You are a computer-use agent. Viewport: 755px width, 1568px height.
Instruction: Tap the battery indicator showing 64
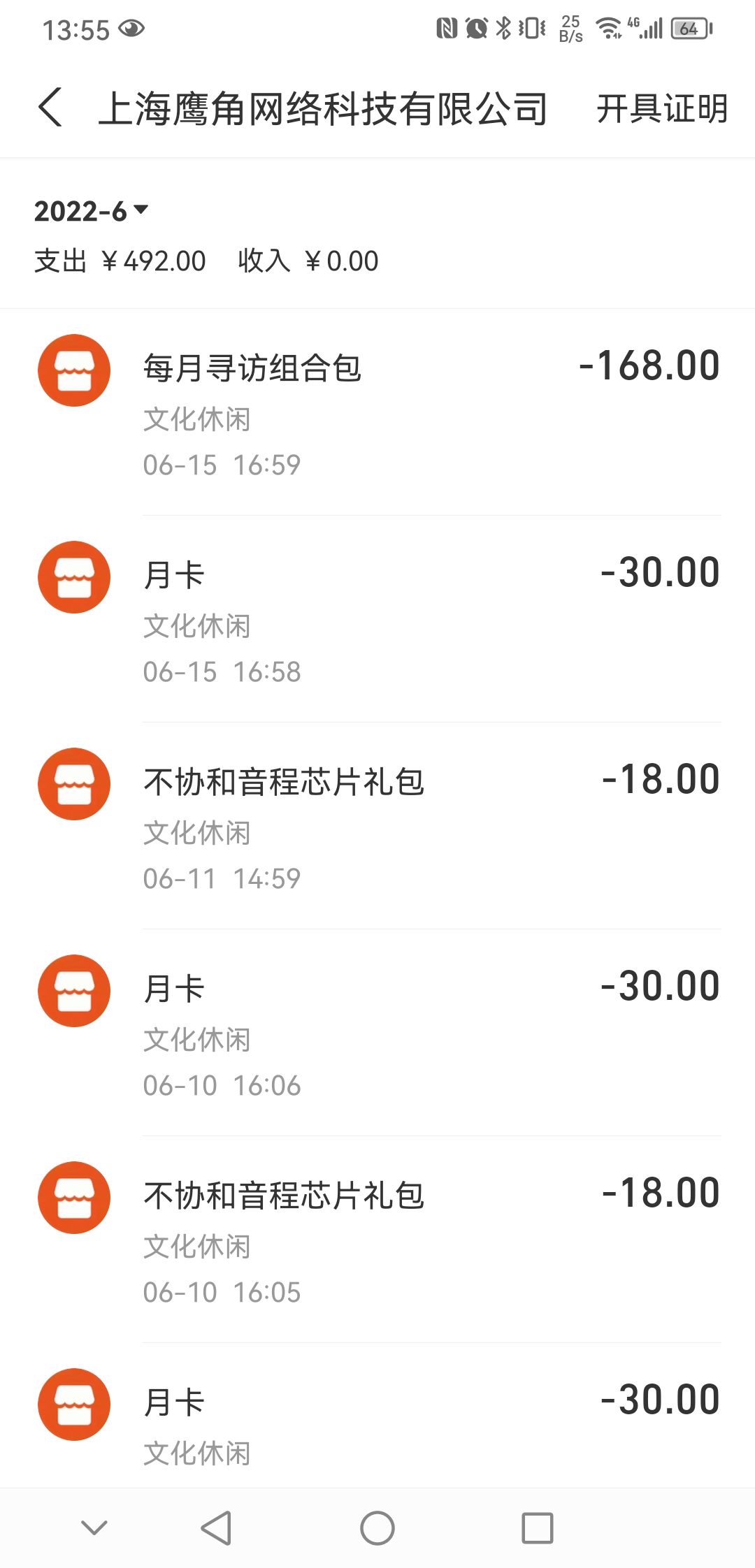[690, 28]
